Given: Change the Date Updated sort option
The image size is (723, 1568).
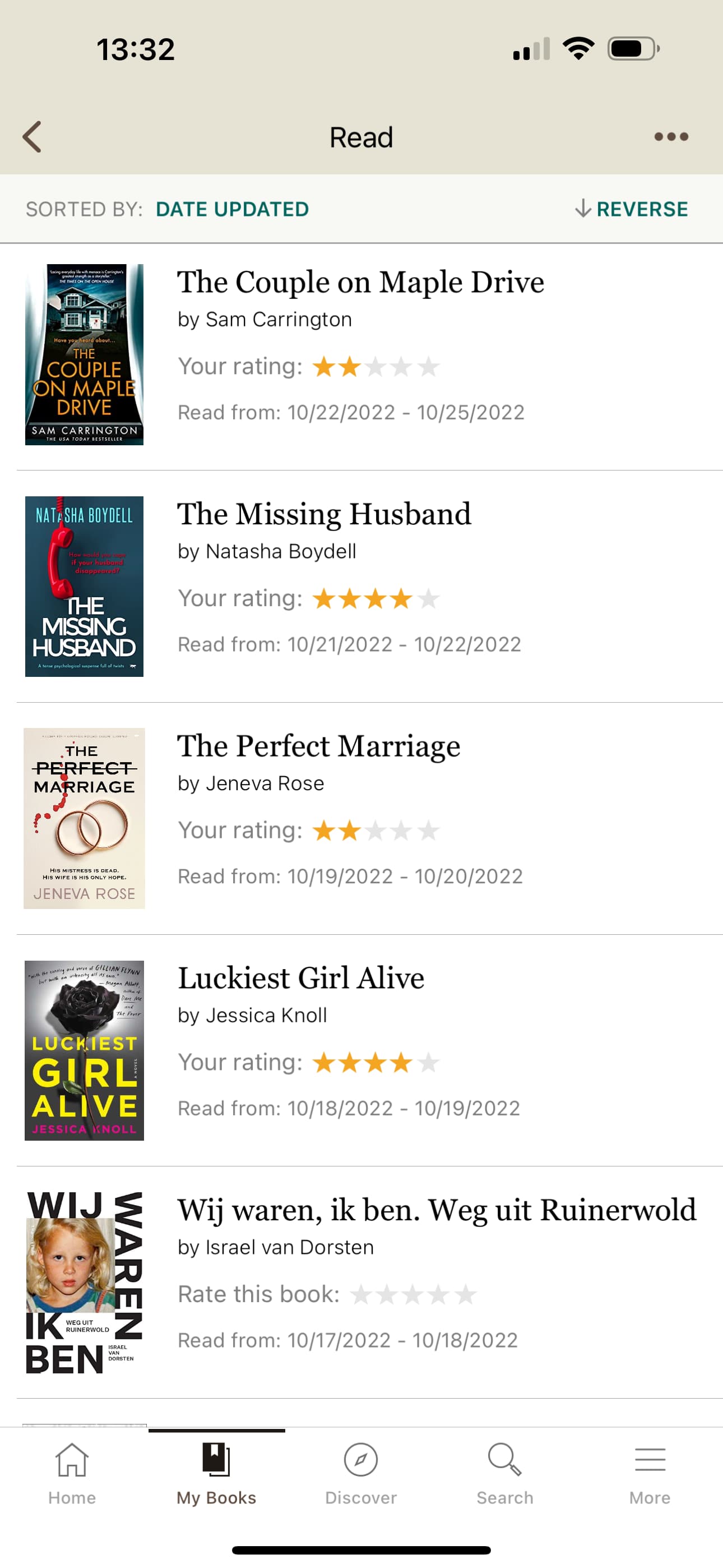Looking at the screenshot, I should [x=232, y=209].
